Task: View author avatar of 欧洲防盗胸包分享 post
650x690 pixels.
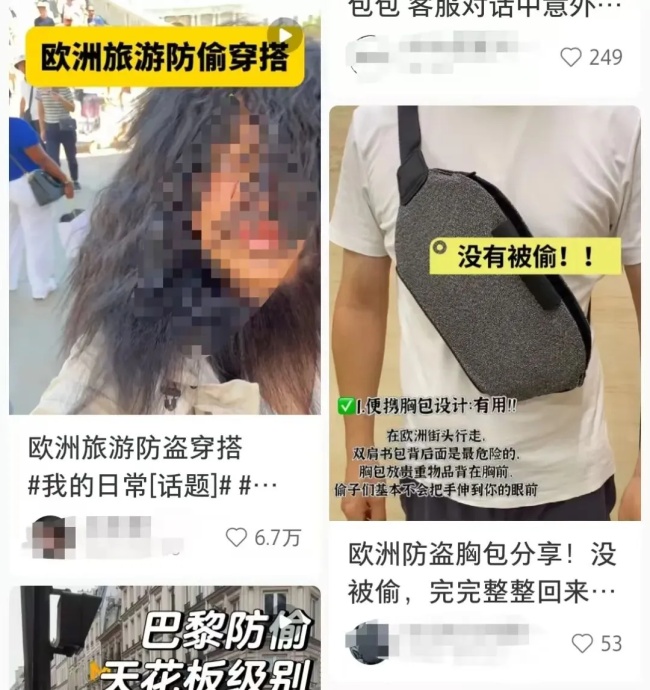Action: click(368, 641)
